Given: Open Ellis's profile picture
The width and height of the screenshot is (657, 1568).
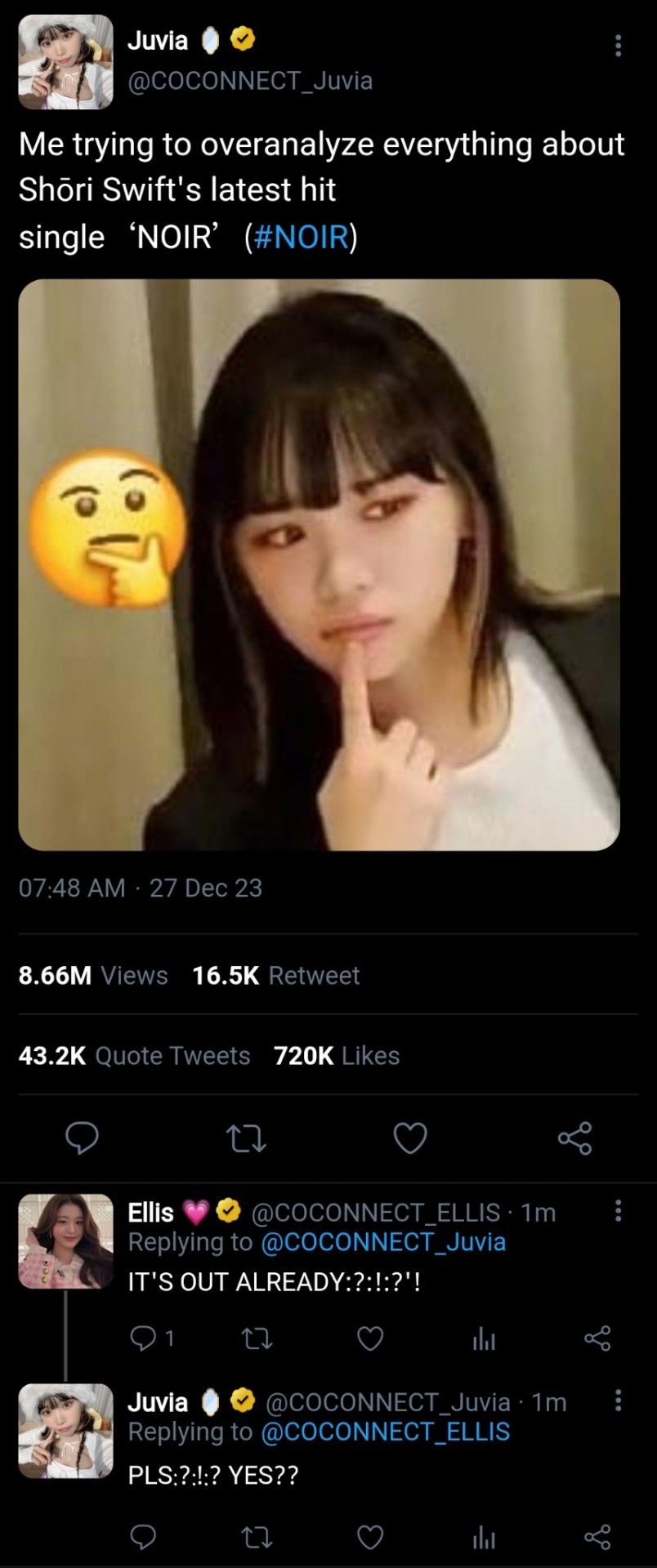Looking at the screenshot, I should (x=65, y=1241).
